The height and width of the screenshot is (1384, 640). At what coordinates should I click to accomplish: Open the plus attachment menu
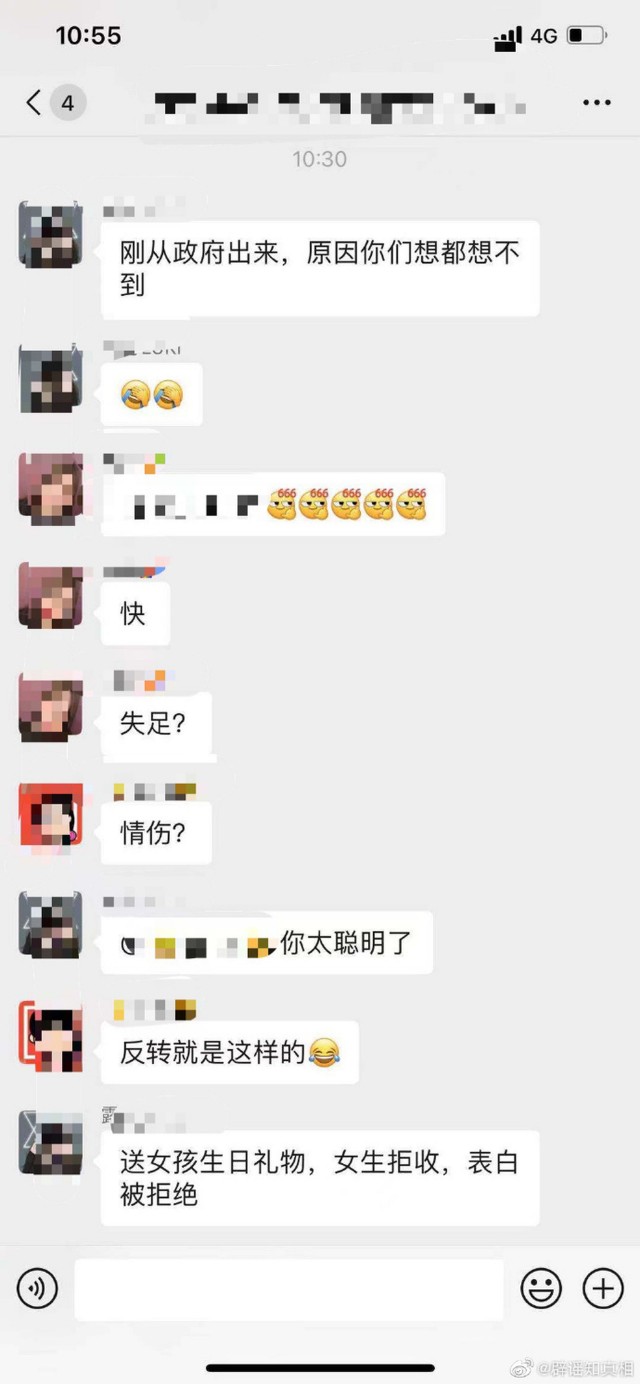click(603, 1289)
